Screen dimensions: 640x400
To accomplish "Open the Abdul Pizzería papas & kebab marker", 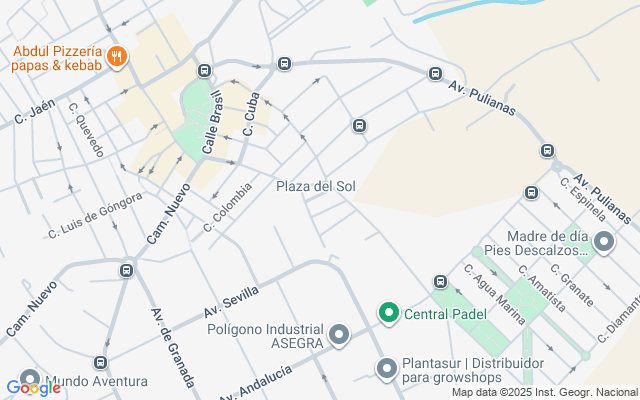I will coord(117,57).
